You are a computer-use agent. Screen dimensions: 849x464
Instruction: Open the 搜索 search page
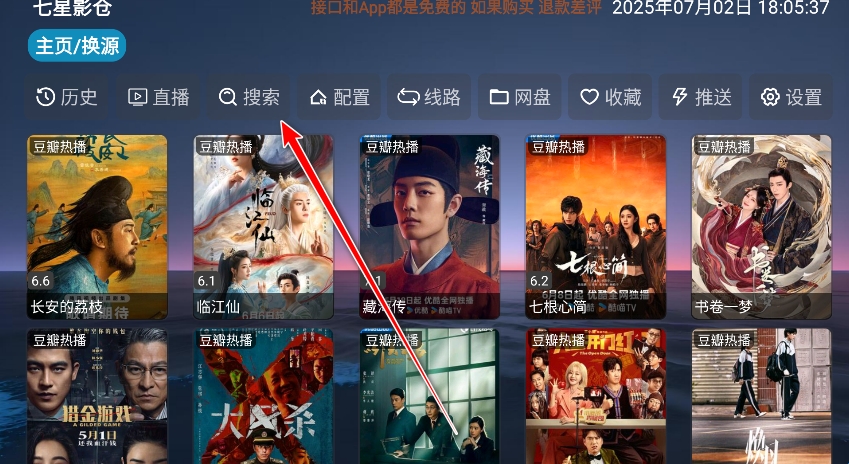pyautogui.click(x=249, y=97)
